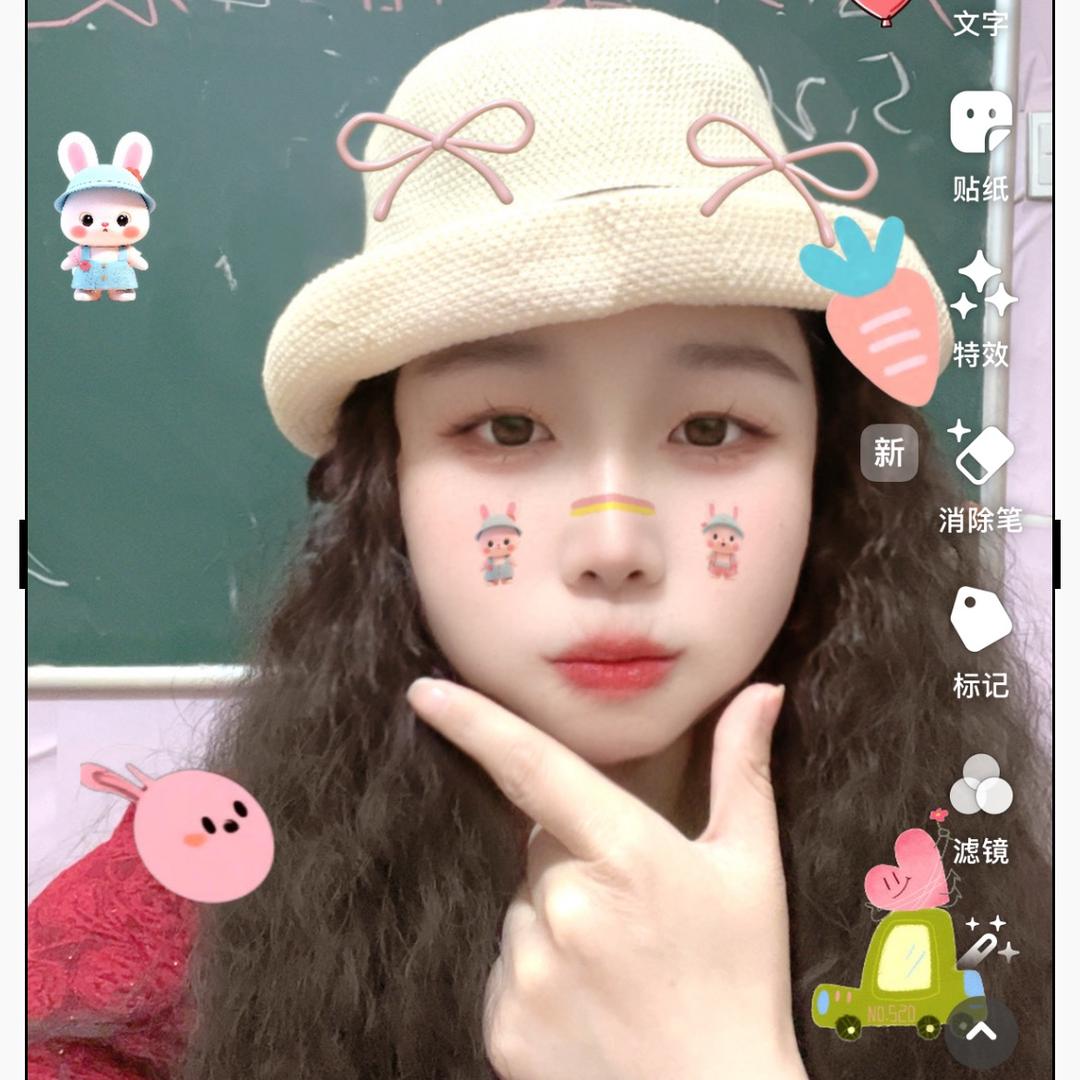Collapse the side toolbar with the chevron

click(x=981, y=1032)
